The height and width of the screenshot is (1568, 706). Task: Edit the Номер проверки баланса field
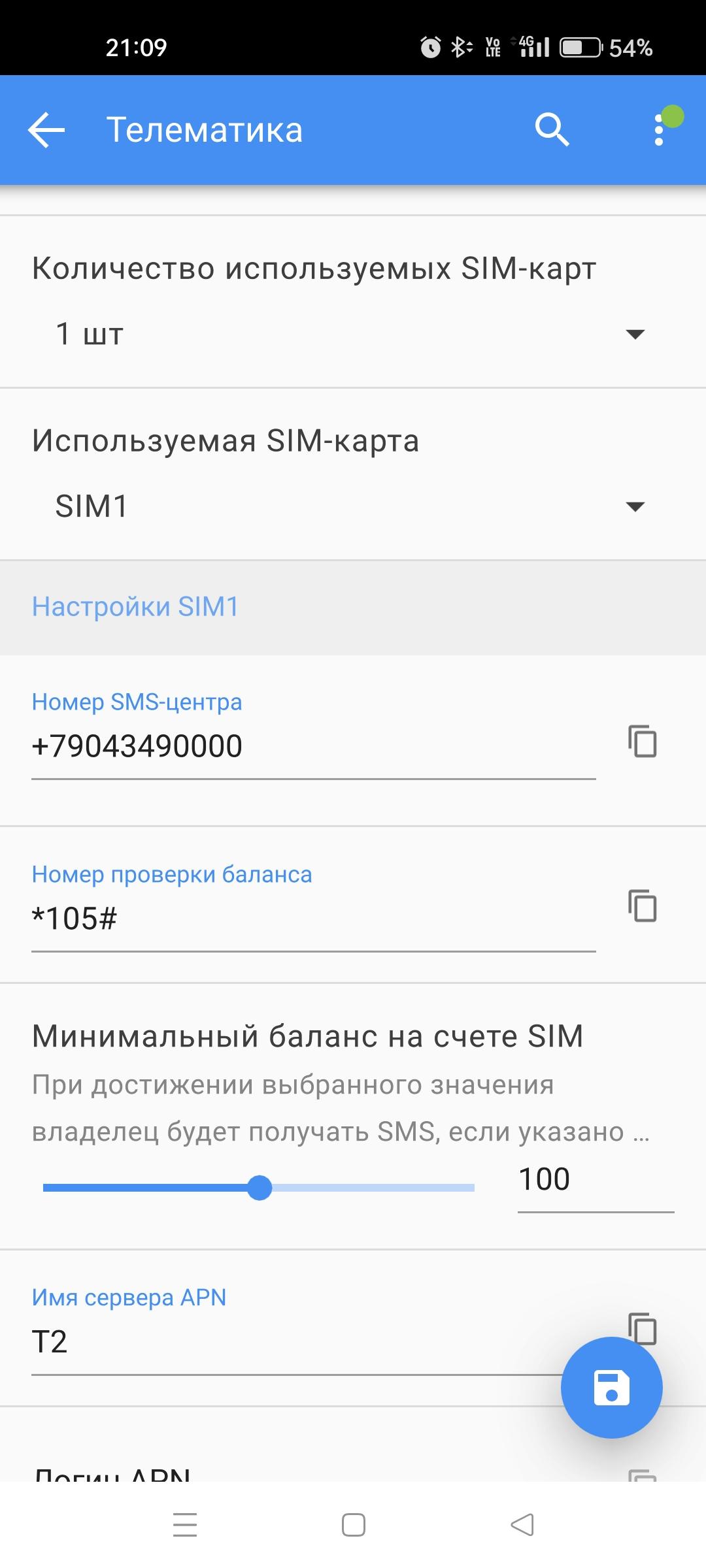314,919
